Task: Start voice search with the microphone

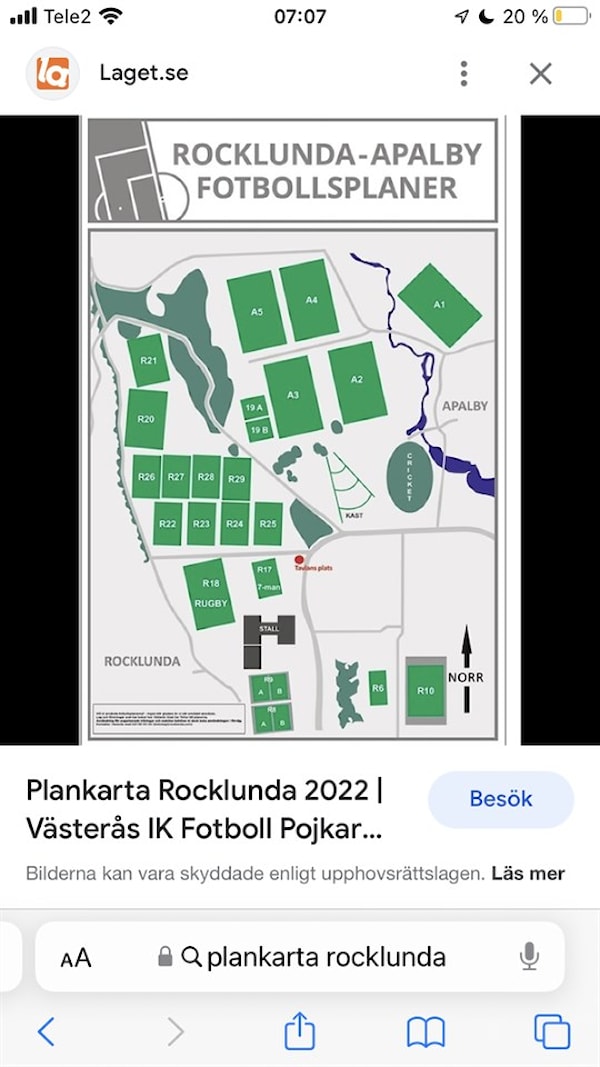Action: tap(530, 957)
